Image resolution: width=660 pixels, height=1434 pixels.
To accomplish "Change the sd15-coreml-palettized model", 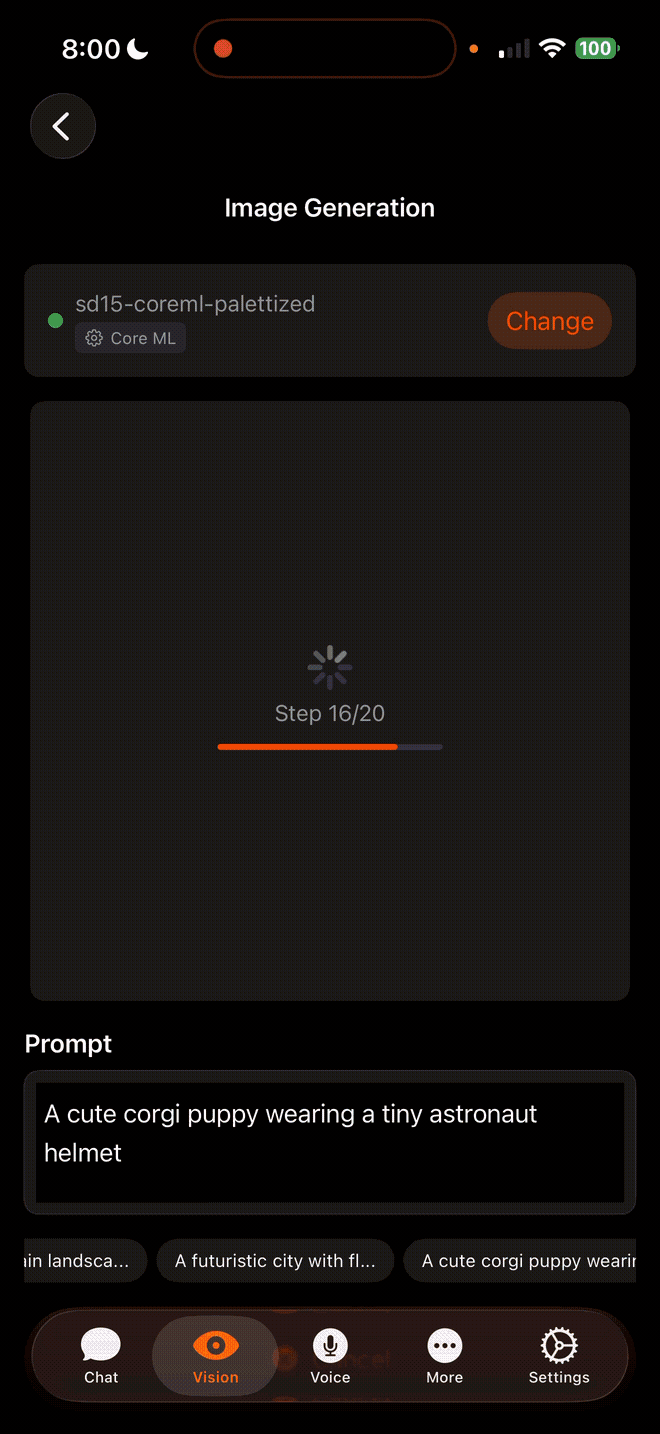I will coord(549,321).
